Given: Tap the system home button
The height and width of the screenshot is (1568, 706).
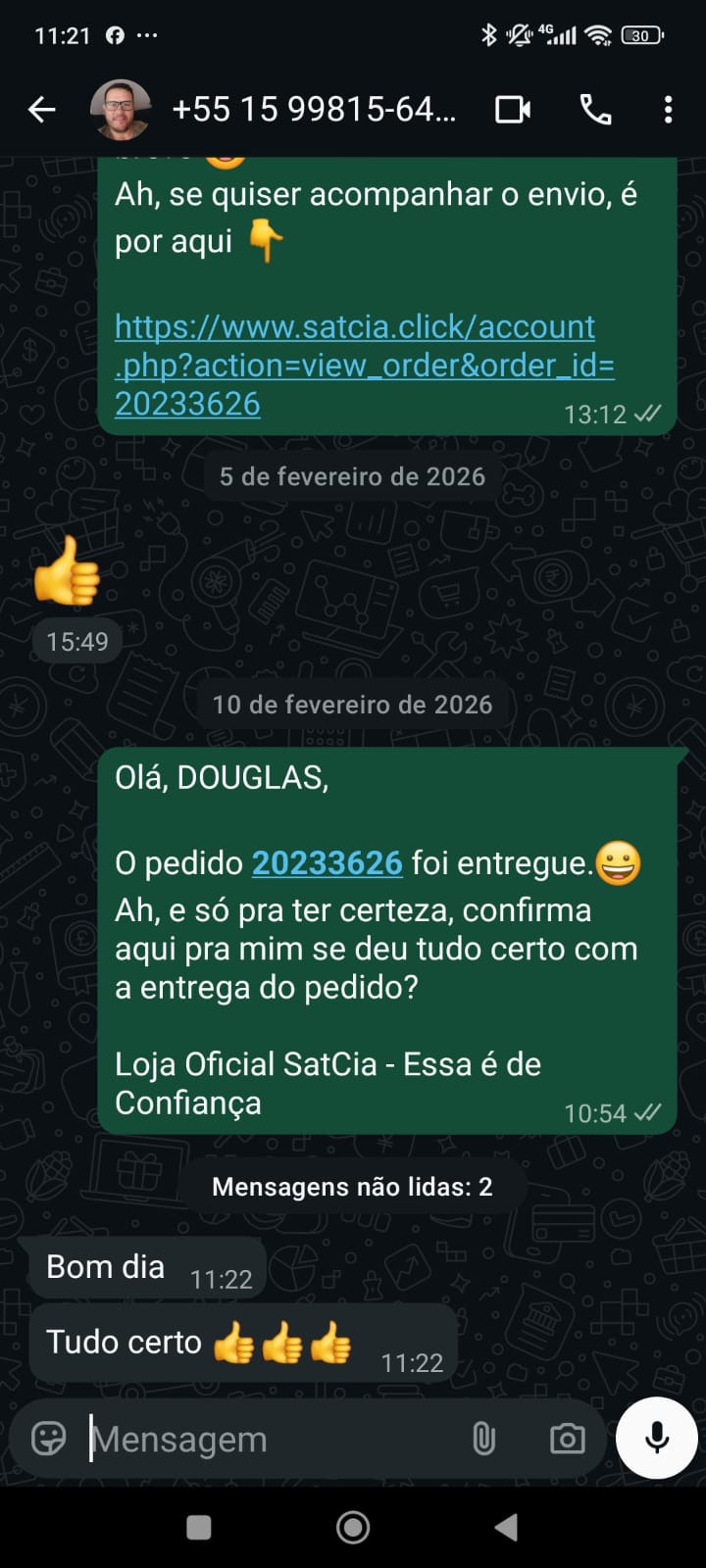Looking at the screenshot, I should 353,1527.
